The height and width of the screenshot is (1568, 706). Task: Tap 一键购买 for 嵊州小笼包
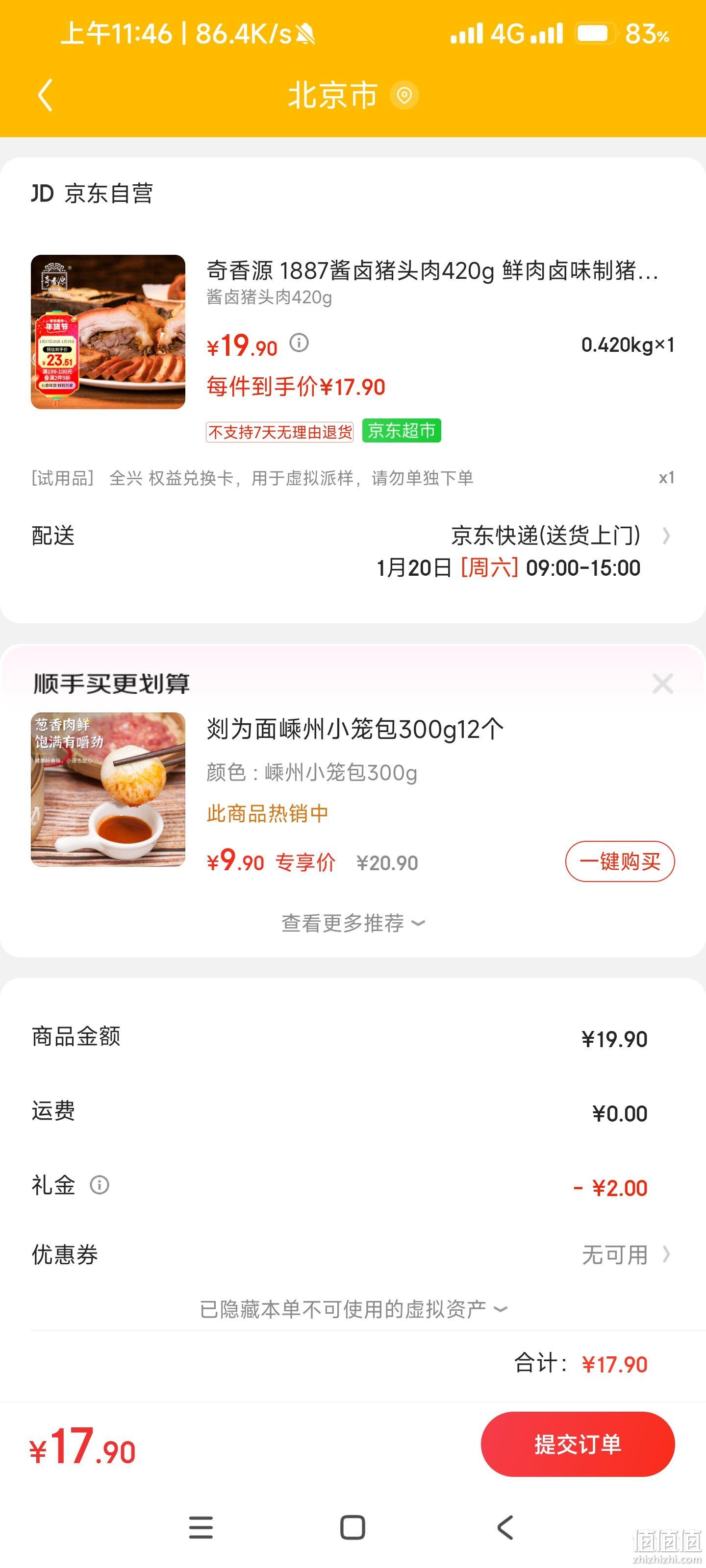tap(620, 861)
